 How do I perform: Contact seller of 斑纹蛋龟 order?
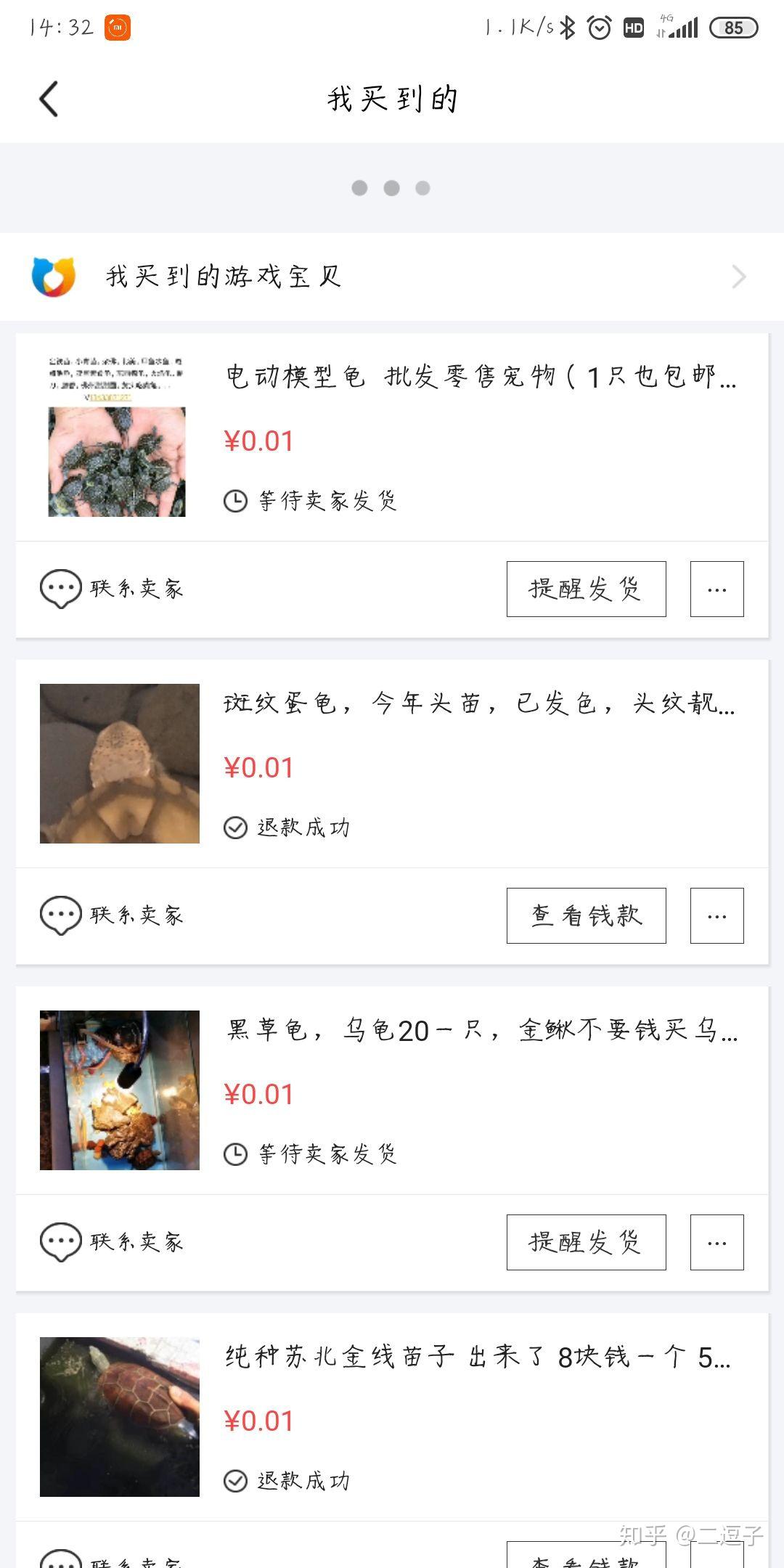point(112,915)
